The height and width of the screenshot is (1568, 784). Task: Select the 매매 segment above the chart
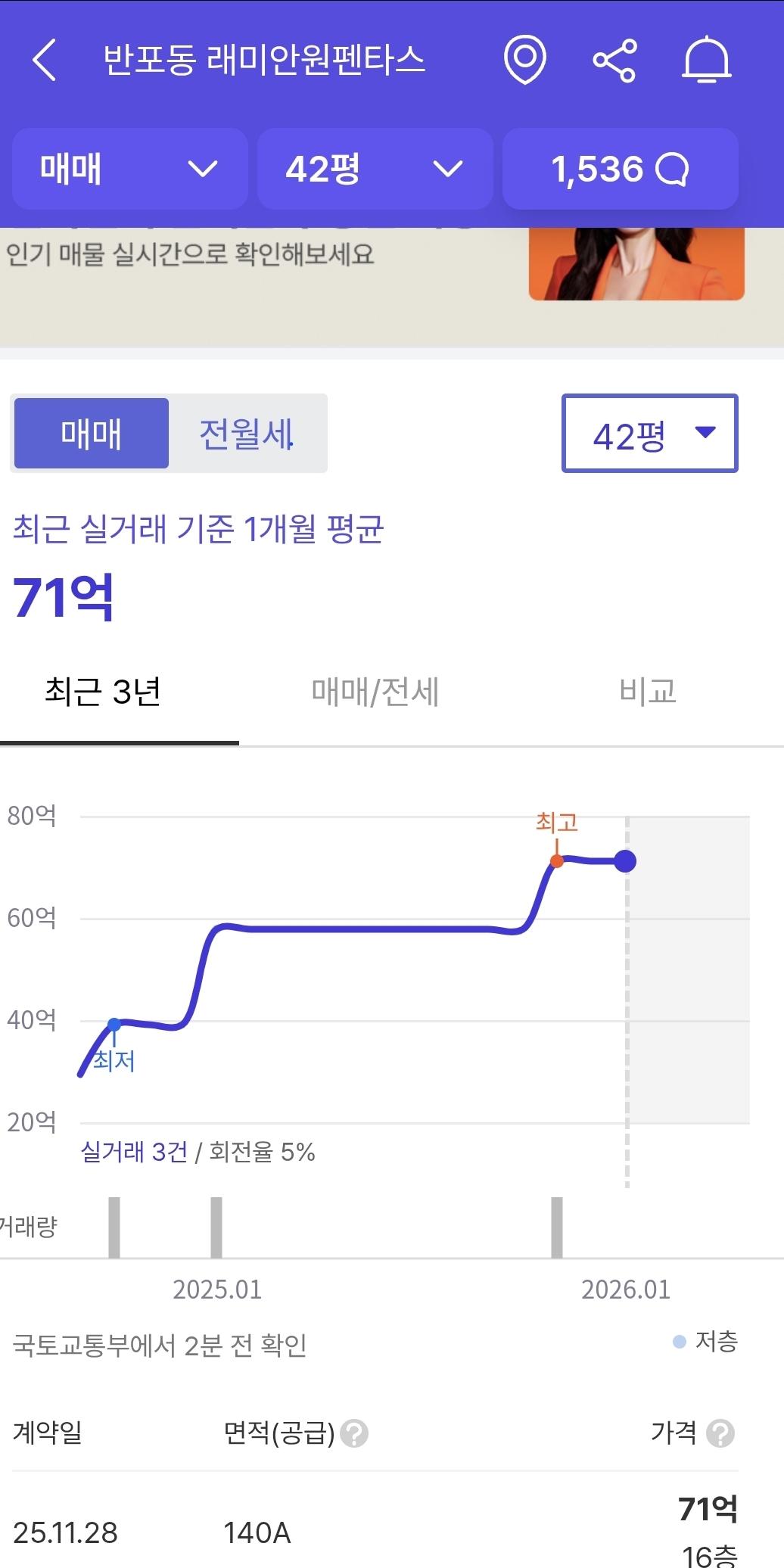coord(92,434)
